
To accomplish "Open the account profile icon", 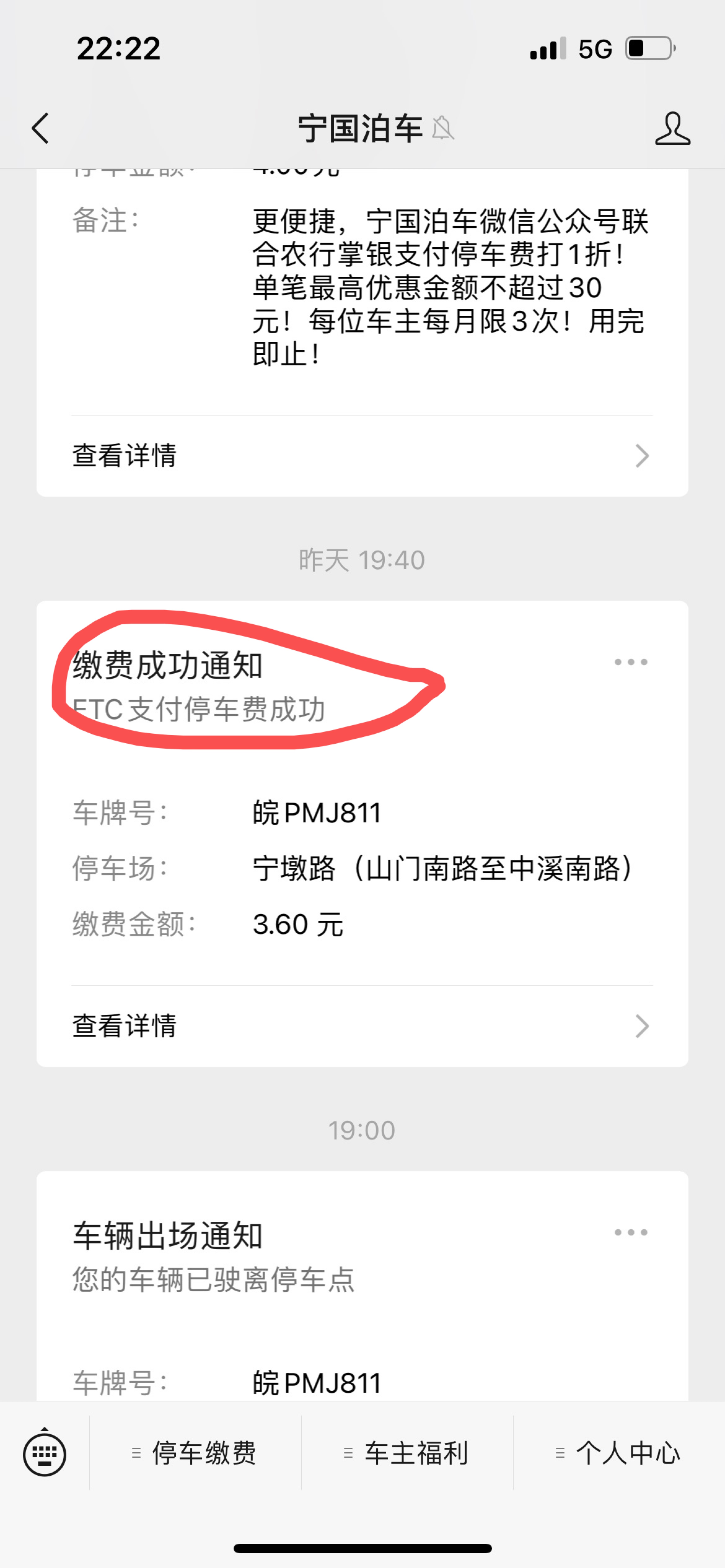I will point(673,128).
